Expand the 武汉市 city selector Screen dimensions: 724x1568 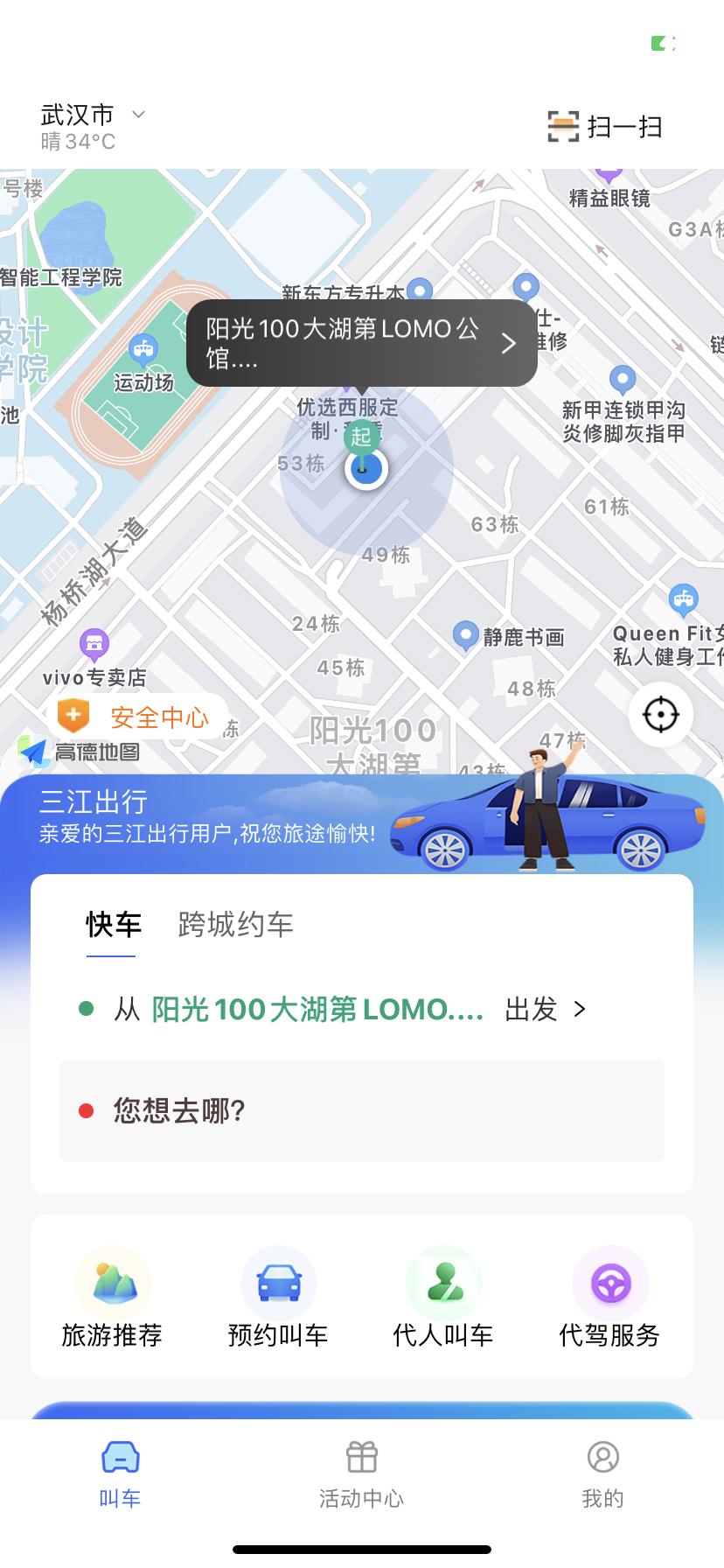click(91, 115)
